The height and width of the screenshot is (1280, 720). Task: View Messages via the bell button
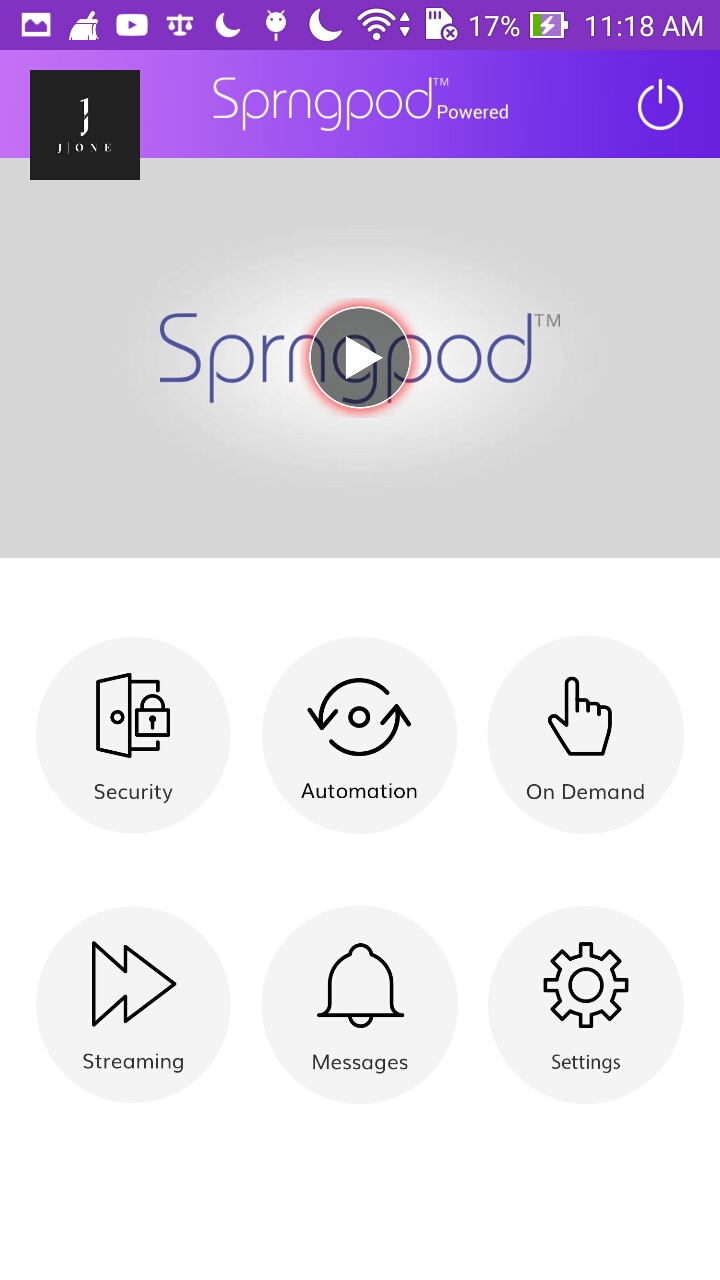[x=359, y=1005]
